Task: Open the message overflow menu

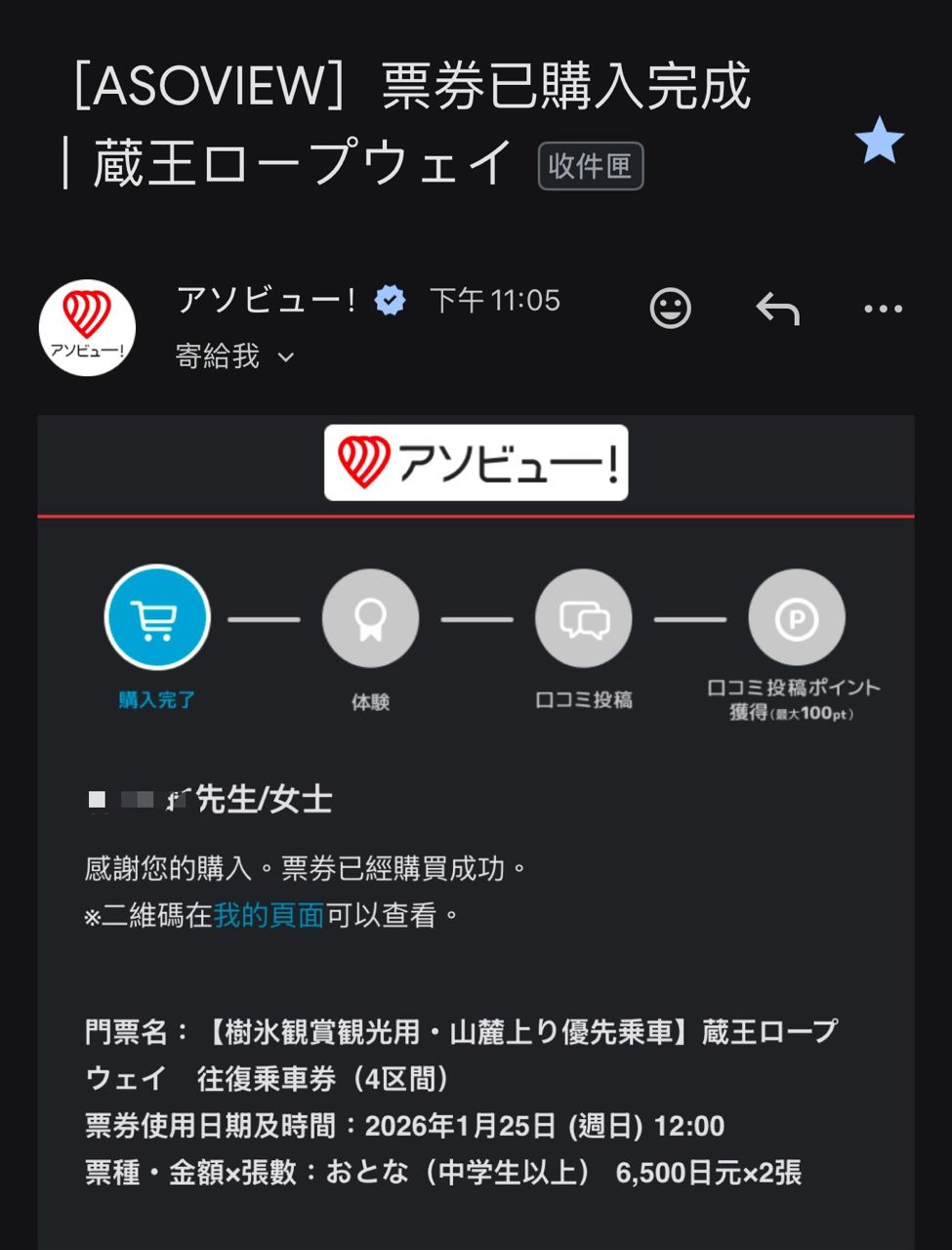Action: pyautogui.click(x=883, y=309)
